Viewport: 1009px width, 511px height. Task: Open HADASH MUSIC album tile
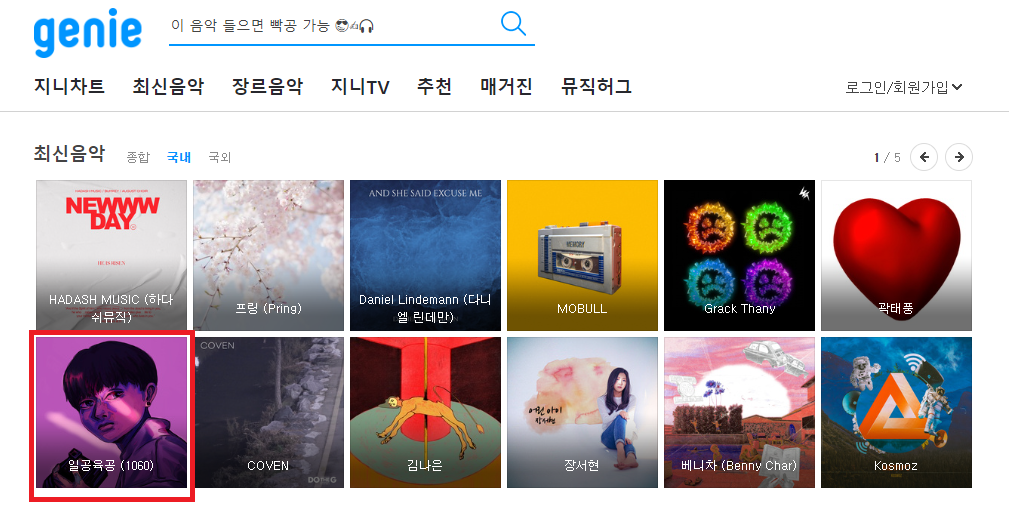112,255
